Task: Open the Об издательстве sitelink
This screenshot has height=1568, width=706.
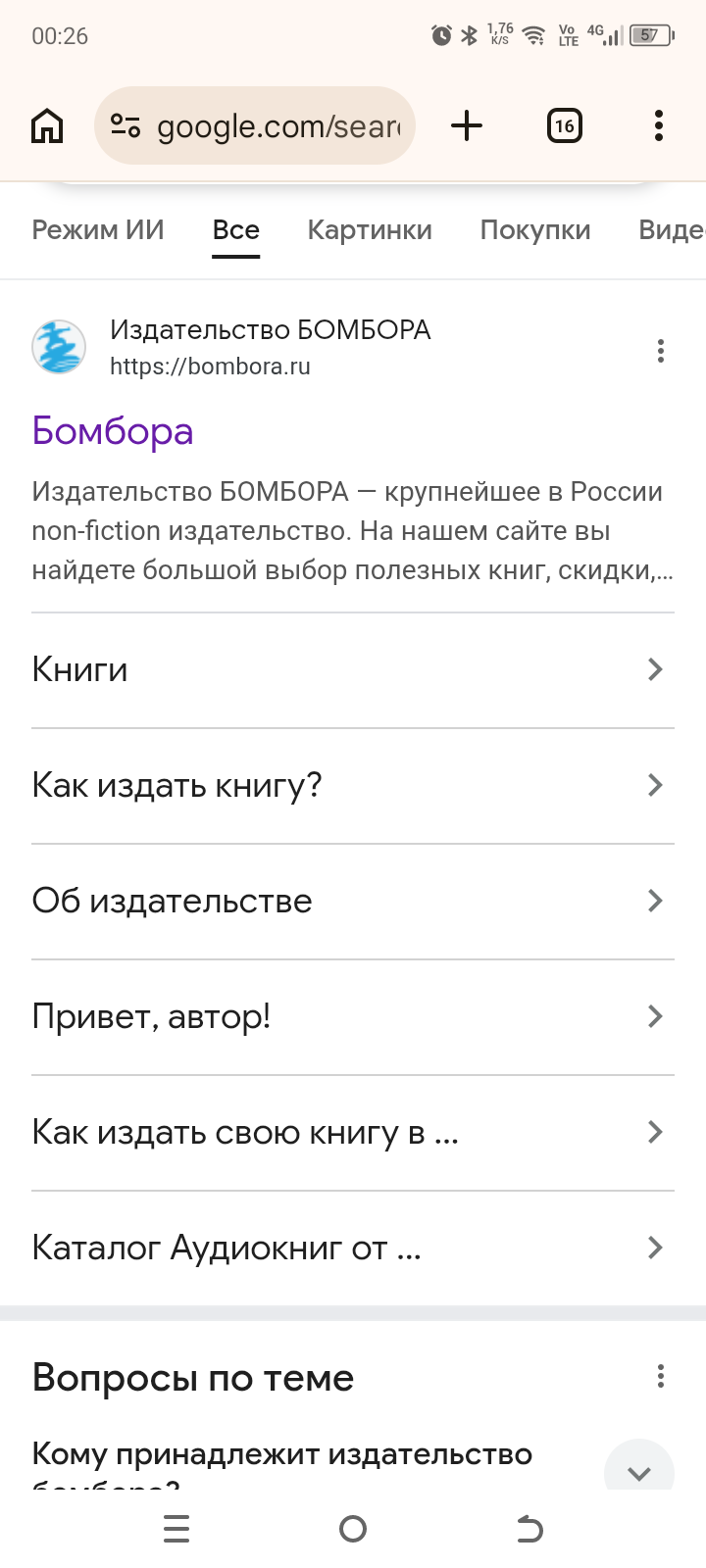Action: tap(353, 902)
